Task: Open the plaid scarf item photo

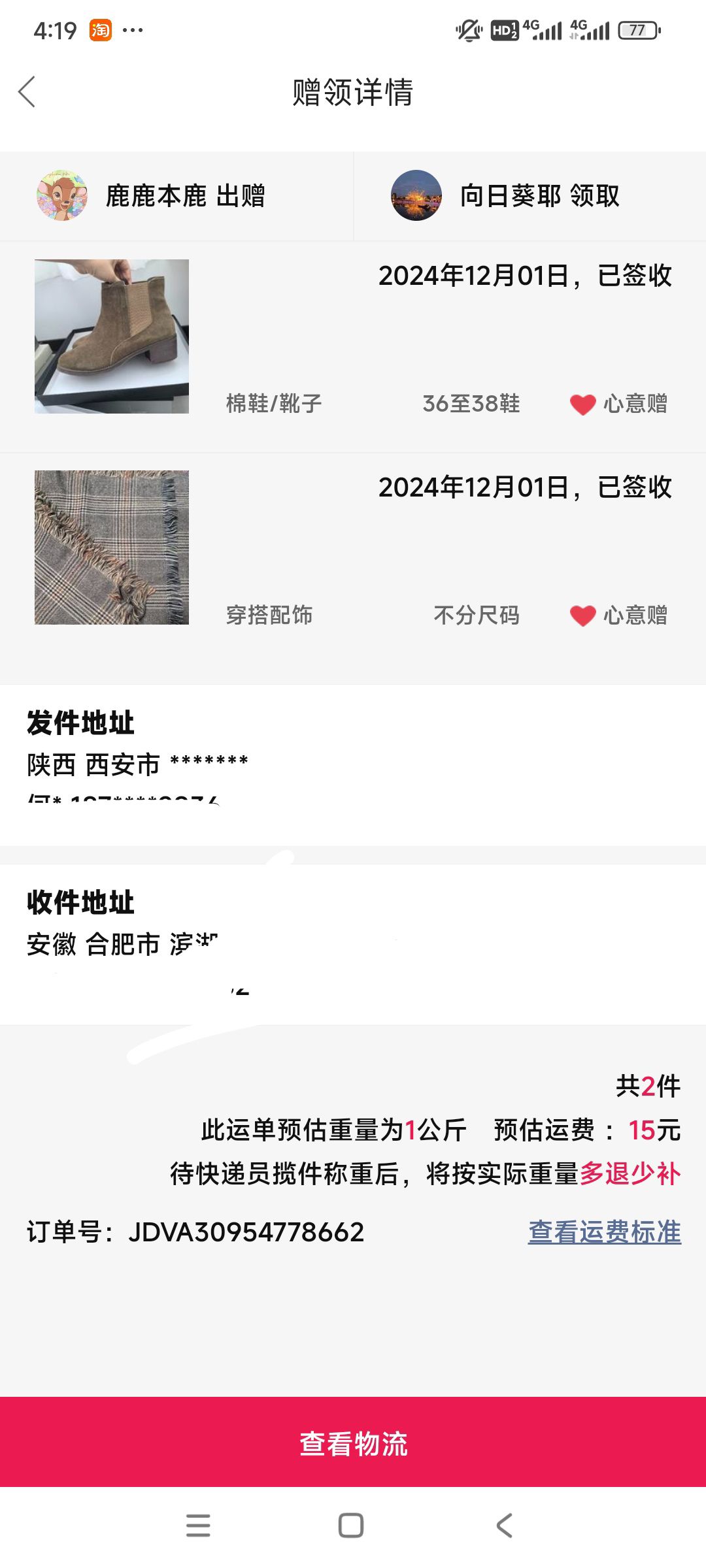Action: click(112, 547)
